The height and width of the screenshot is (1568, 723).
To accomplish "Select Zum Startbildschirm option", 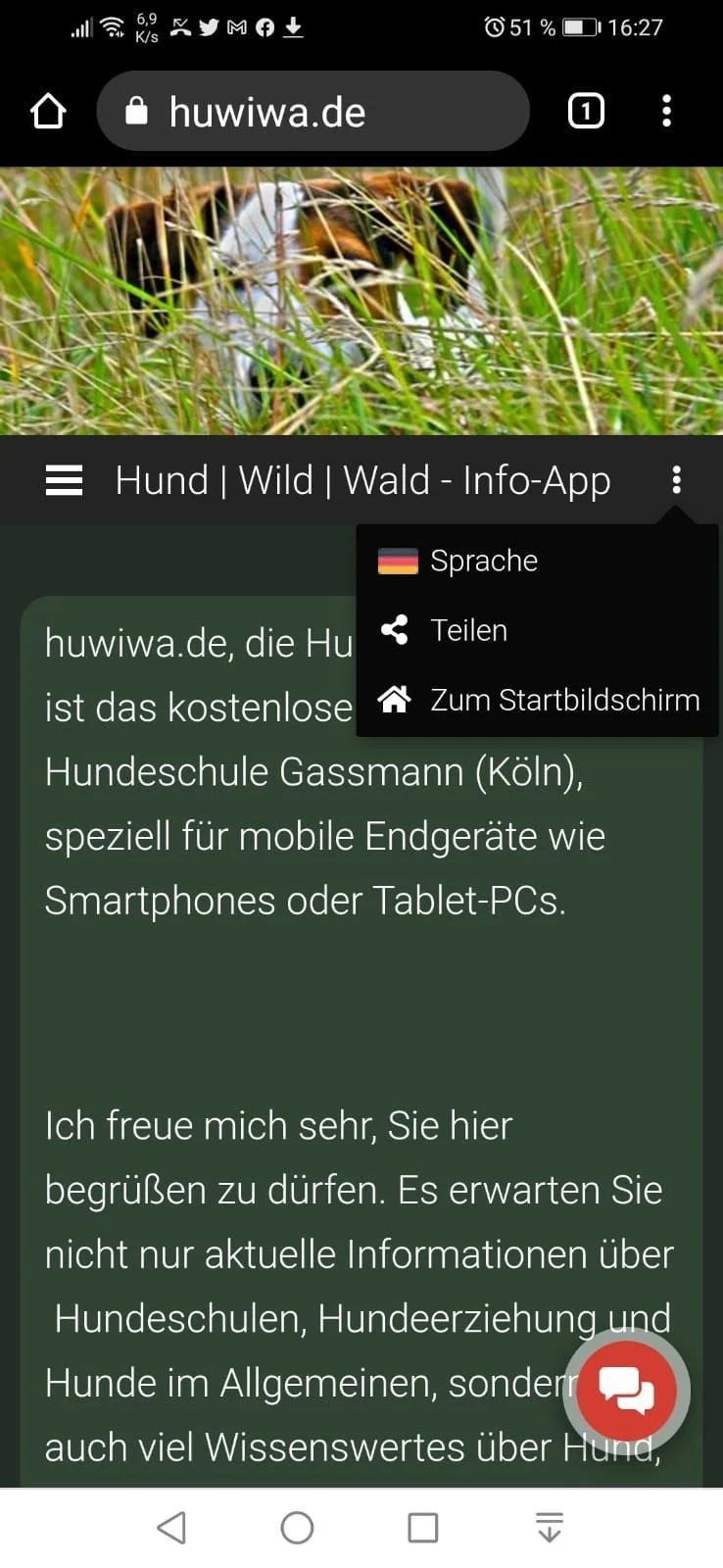I will coord(564,700).
